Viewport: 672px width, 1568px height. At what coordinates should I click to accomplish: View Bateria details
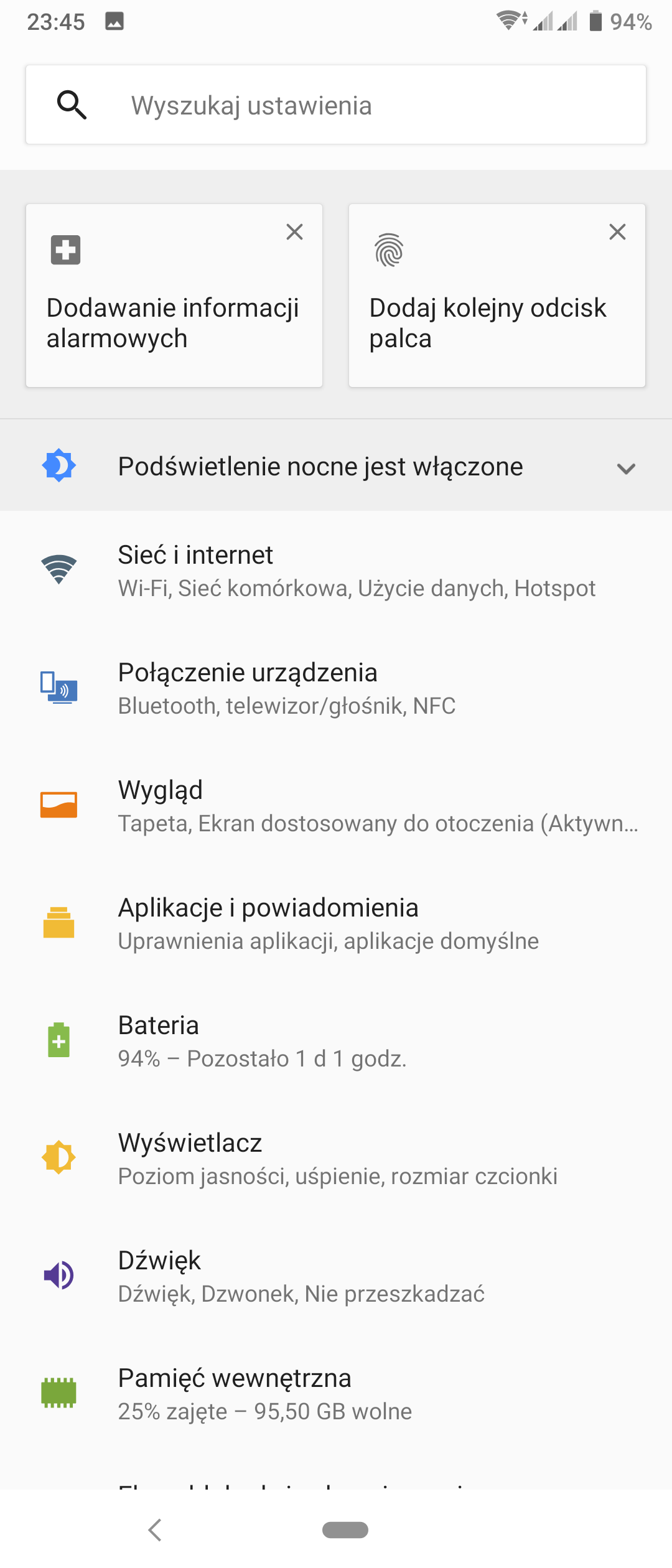click(x=336, y=1041)
